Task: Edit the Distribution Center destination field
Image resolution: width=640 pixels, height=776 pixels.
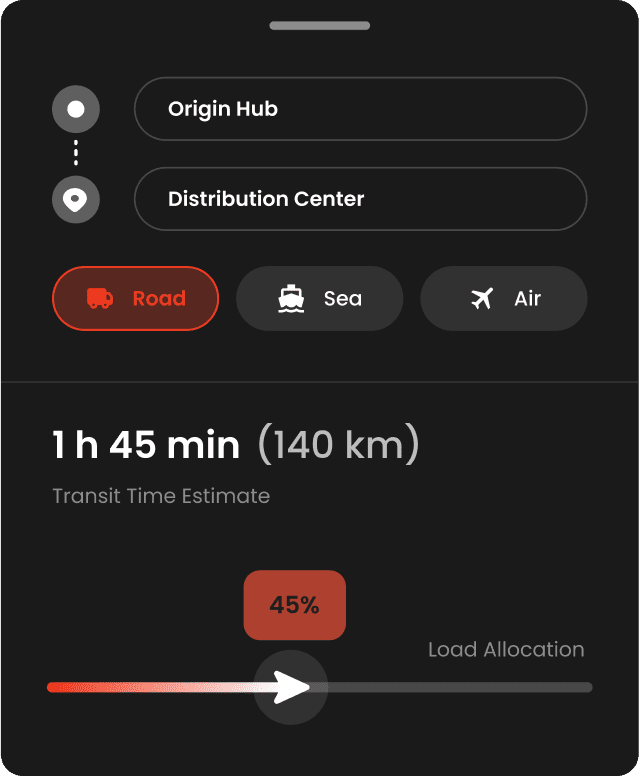Action: pyautogui.click(x=360, y=199)
